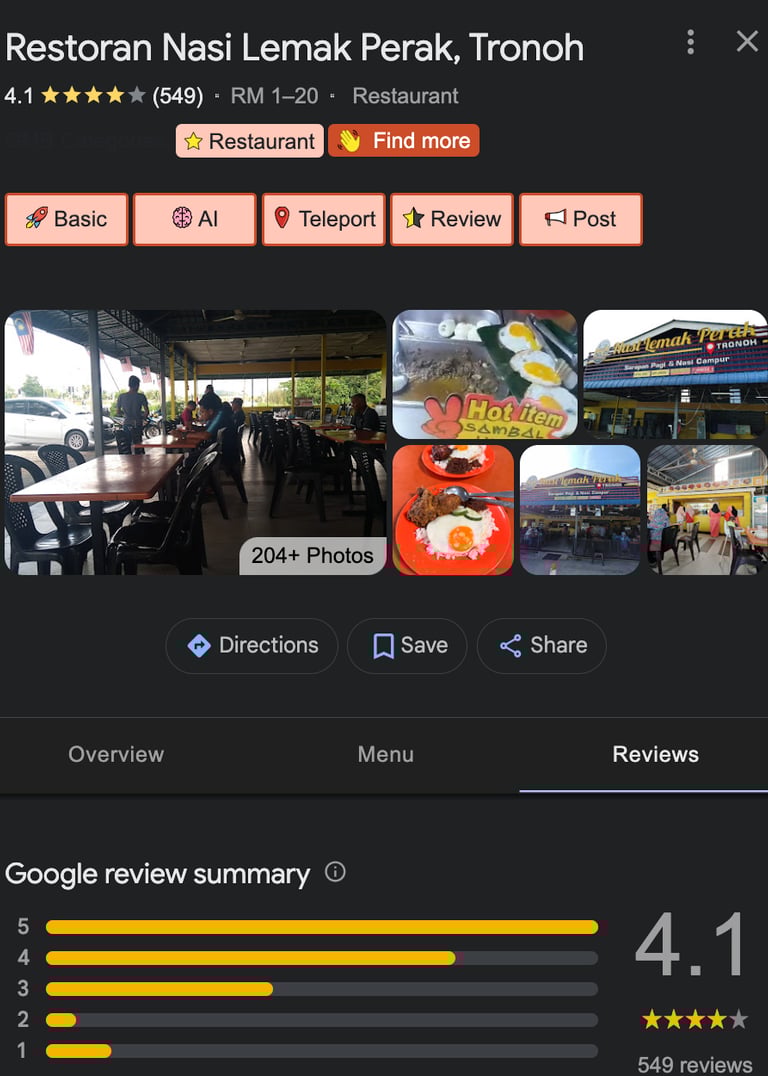Open the three-dot overflow menu

tap(690, 42)
